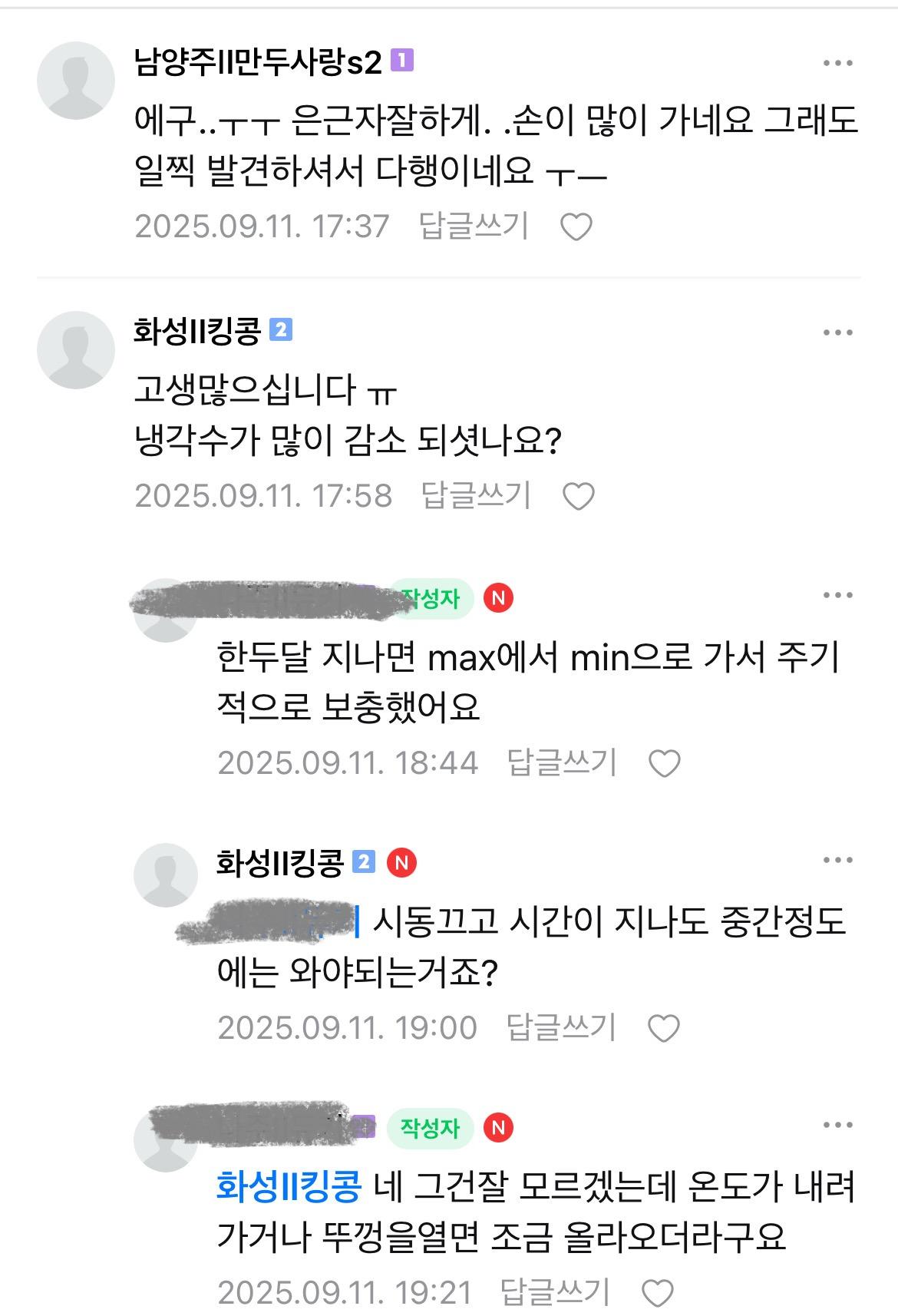
Task: Open overflow menu on the 19:00 reply
Action: click(x=837, y=861)
